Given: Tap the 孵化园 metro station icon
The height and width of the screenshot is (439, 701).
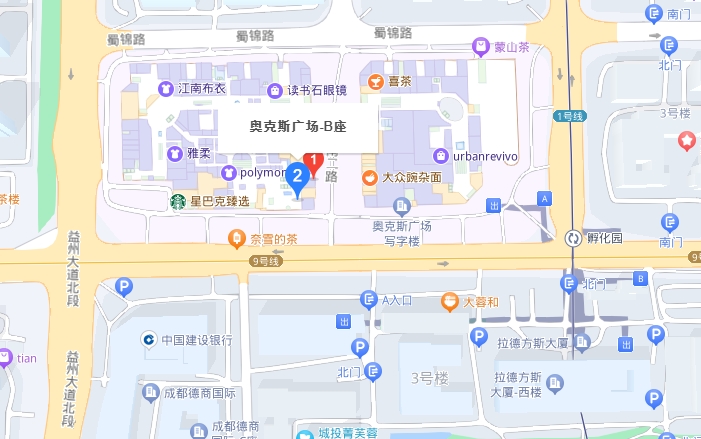Looking at the screenshot, I should [573, 238].
